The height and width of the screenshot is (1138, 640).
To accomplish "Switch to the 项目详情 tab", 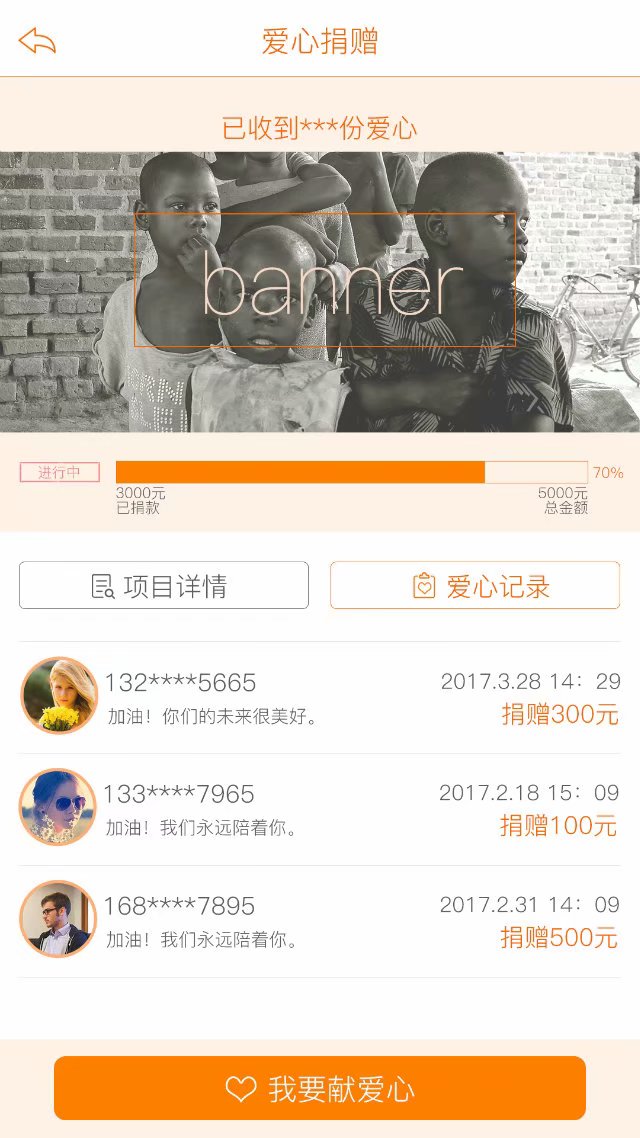I will (x=164, y=586).
